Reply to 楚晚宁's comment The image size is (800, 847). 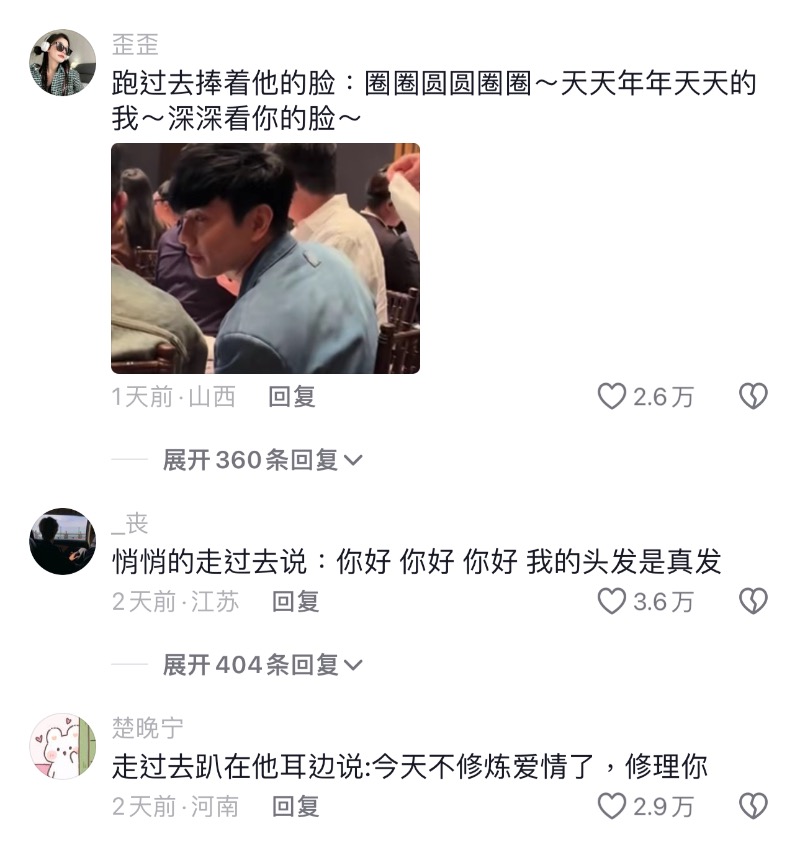[x=295, y=806]
